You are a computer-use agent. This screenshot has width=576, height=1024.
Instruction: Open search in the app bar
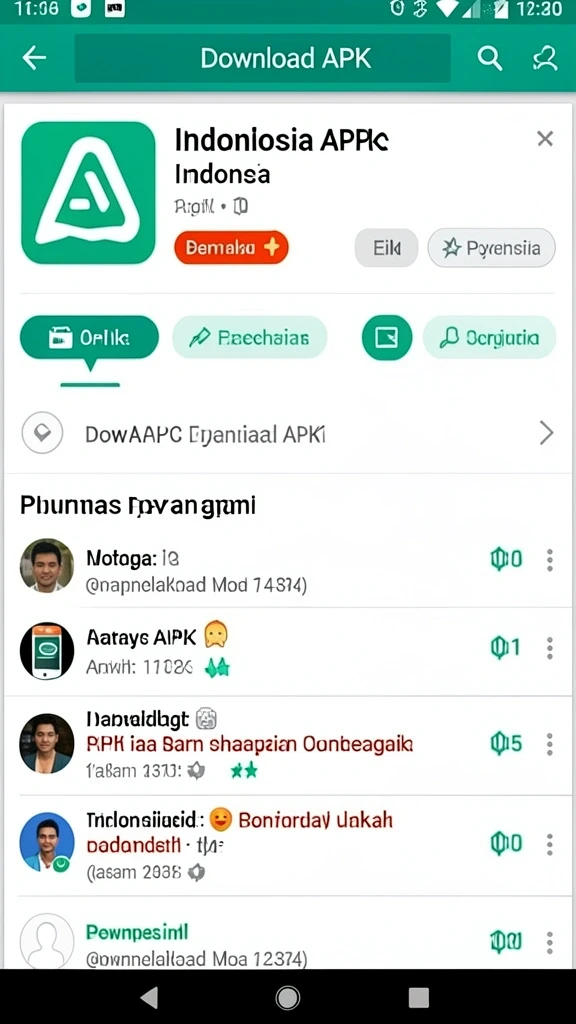(x=489, y=58)
